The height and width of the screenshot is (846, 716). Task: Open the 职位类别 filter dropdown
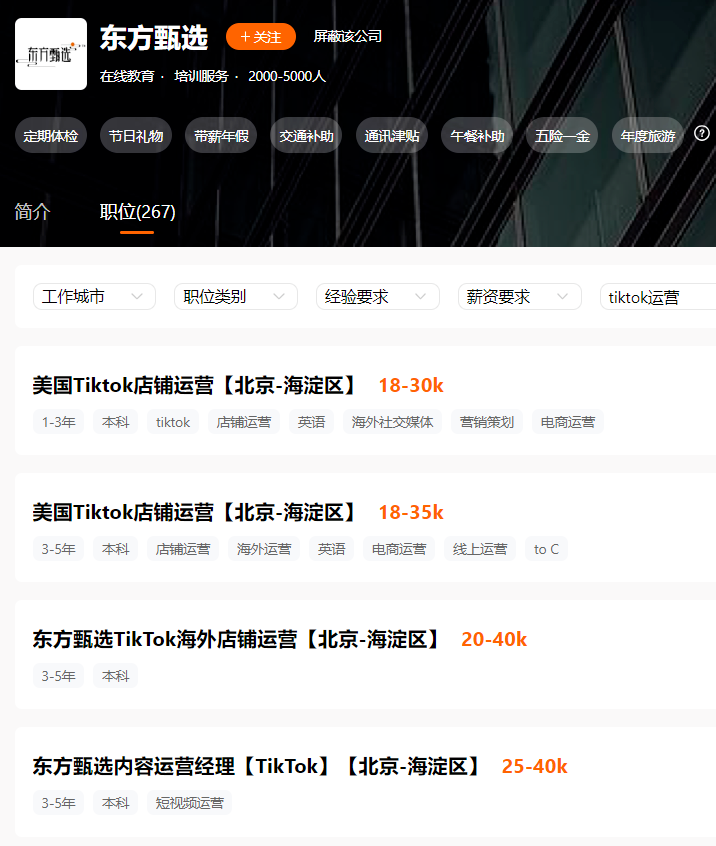pos(236,297)
